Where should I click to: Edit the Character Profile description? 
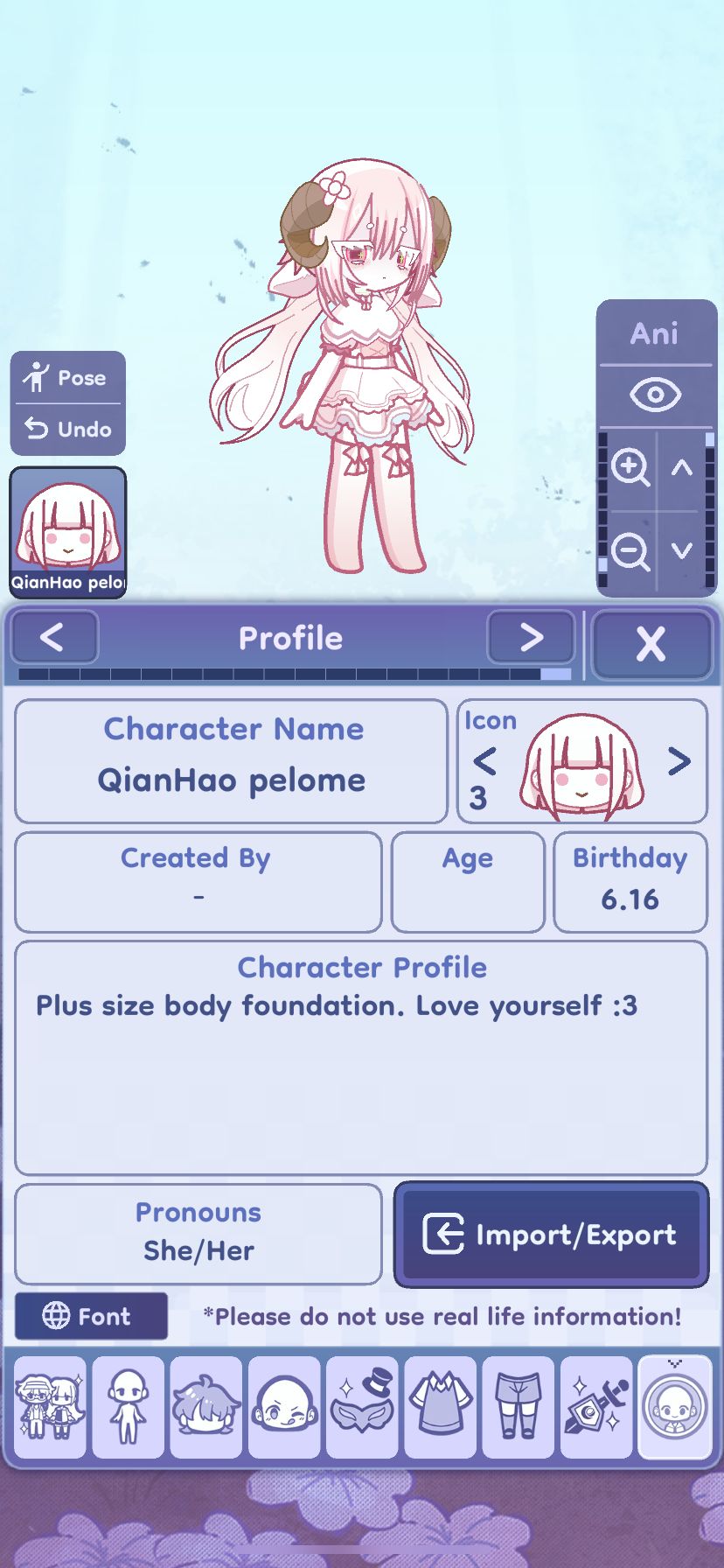point(361,1058)
